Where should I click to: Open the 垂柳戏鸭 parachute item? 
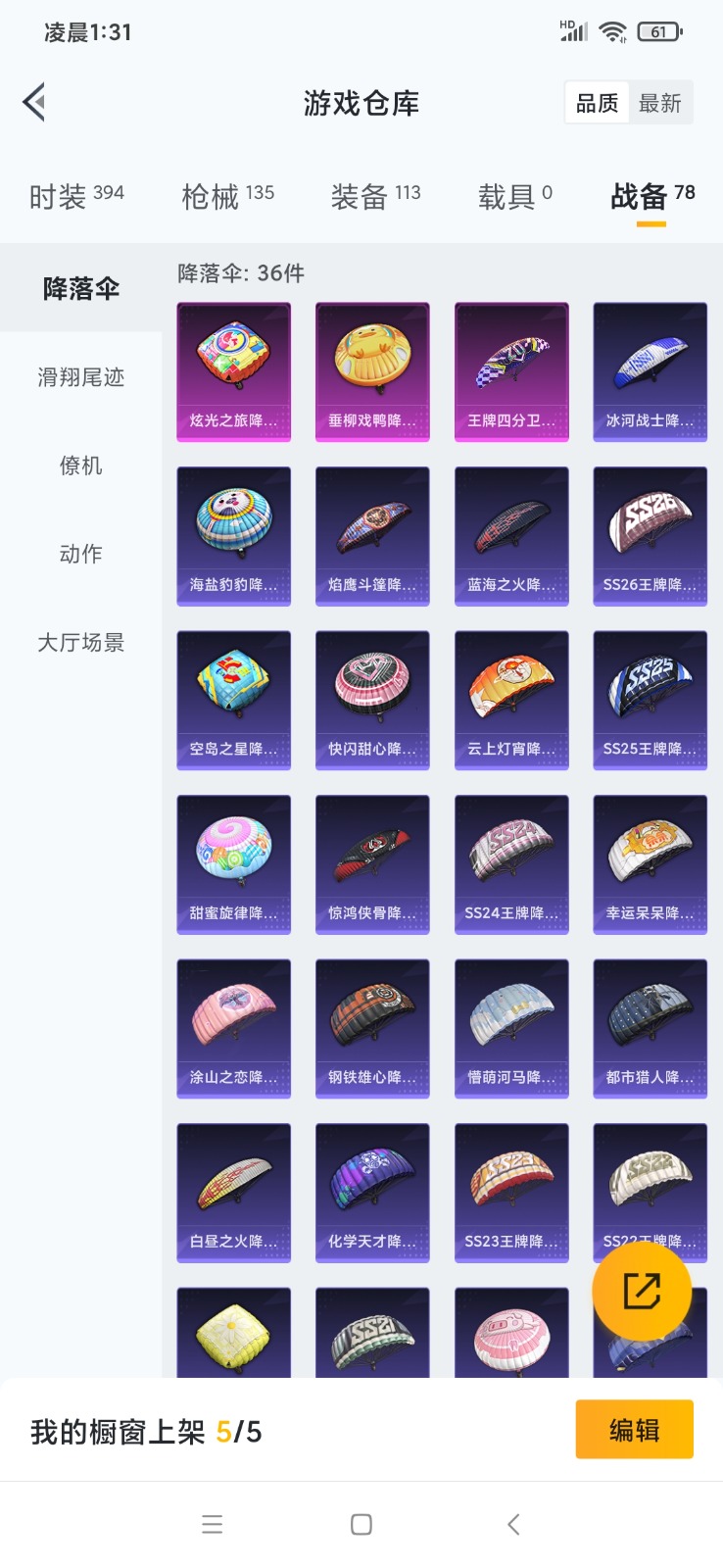(372, 371)
